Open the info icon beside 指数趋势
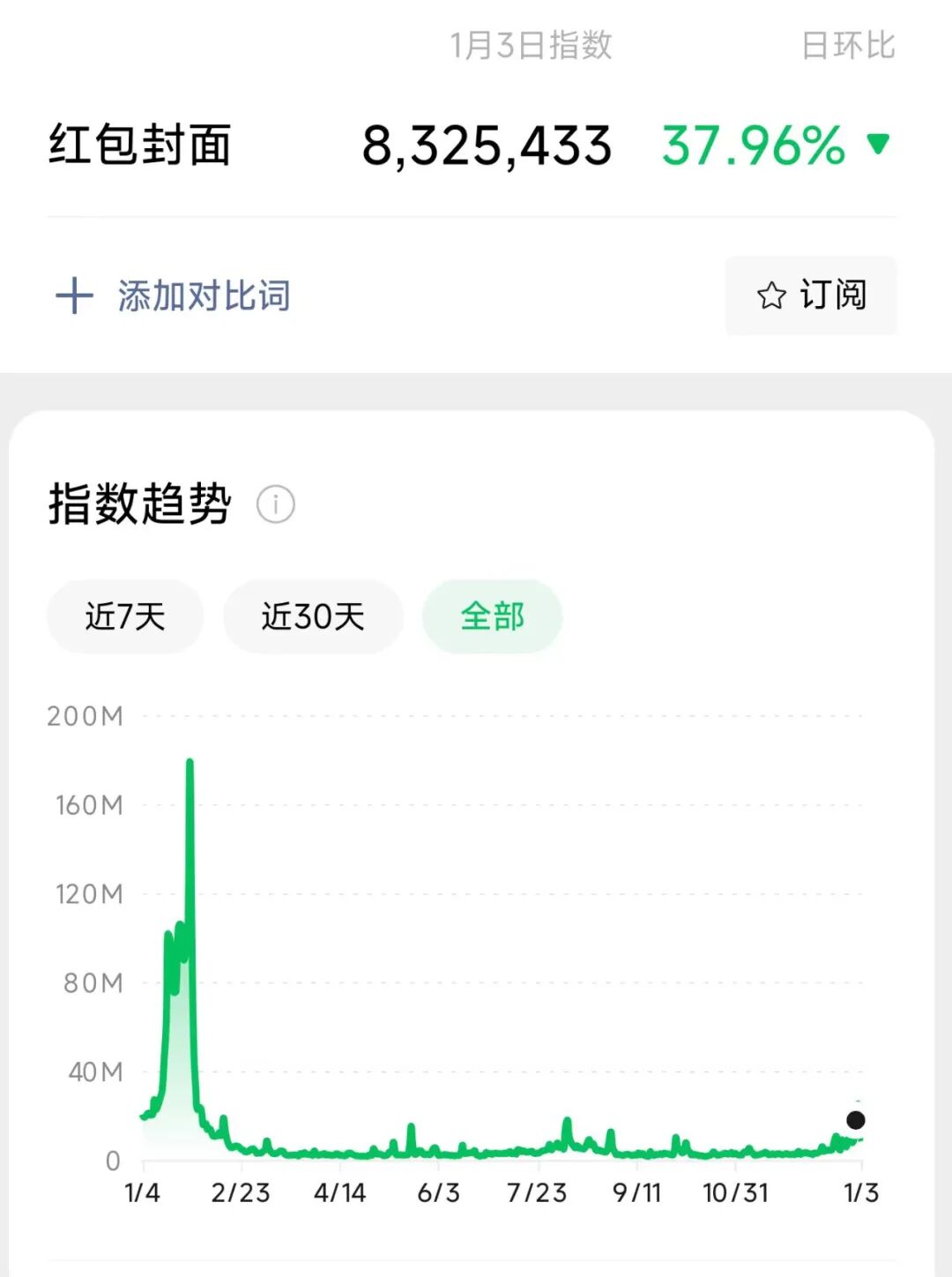Viewport: 952px width, 1277px height. pos(275,504)
